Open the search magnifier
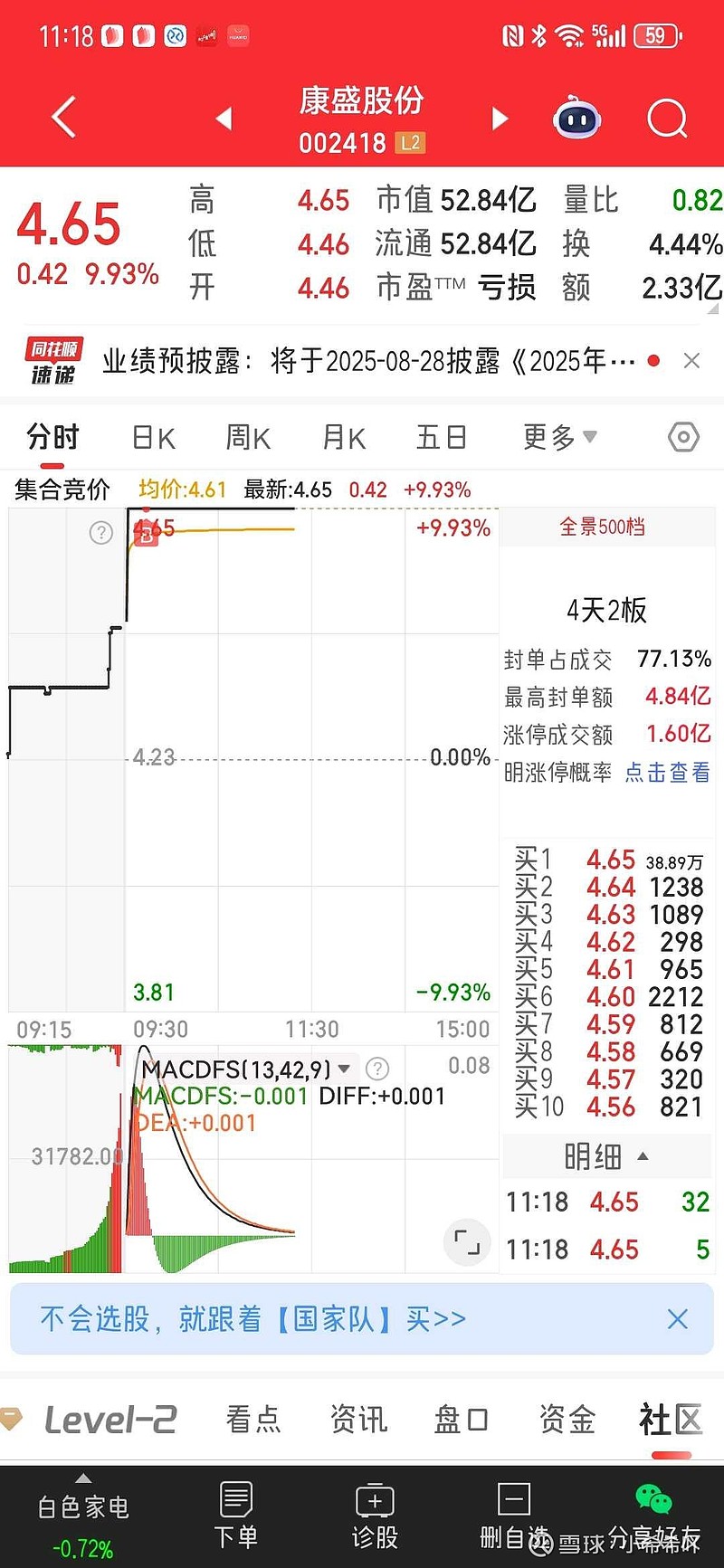 668,118
